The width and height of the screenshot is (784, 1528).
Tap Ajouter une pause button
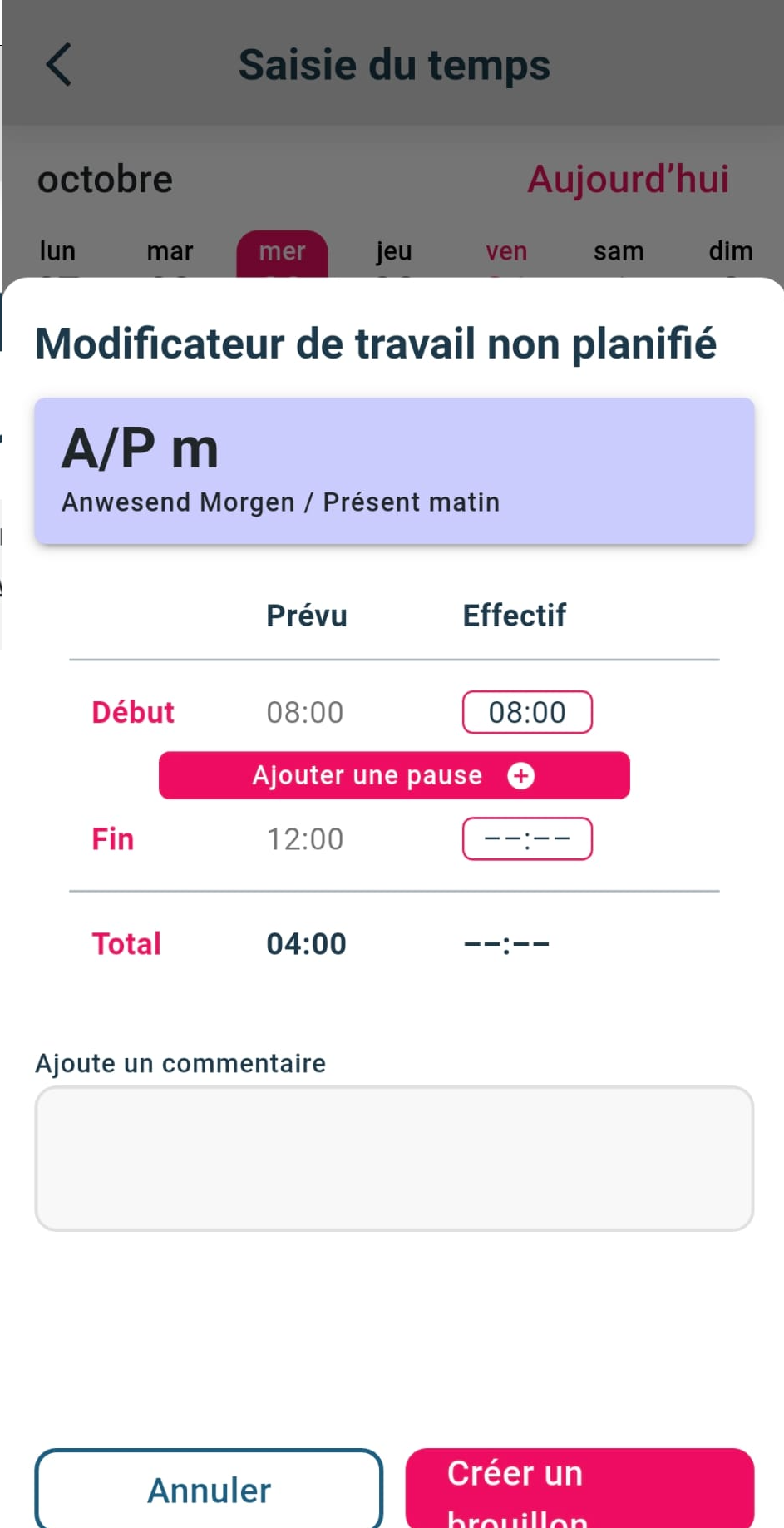click(394, 775)
